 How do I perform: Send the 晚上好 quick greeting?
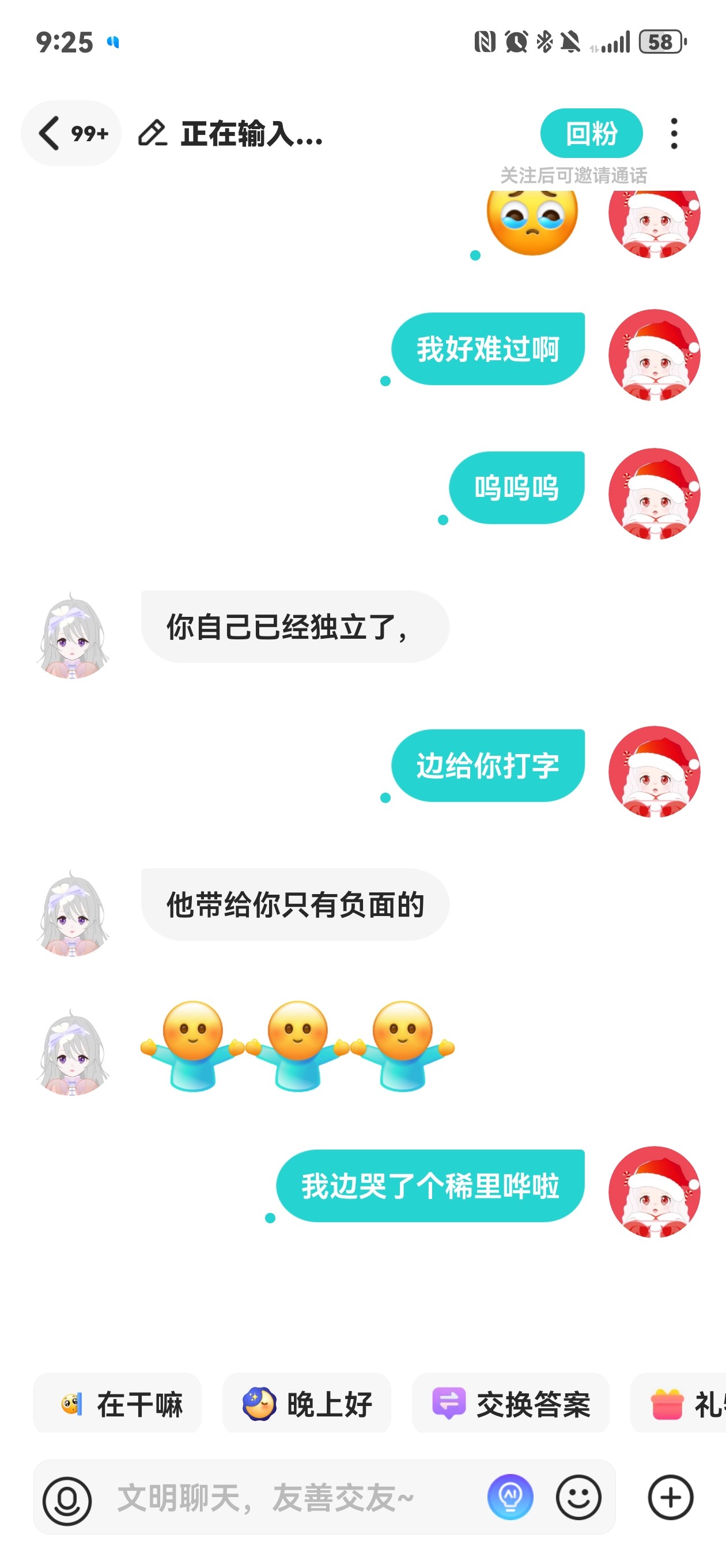[307, 1405]
